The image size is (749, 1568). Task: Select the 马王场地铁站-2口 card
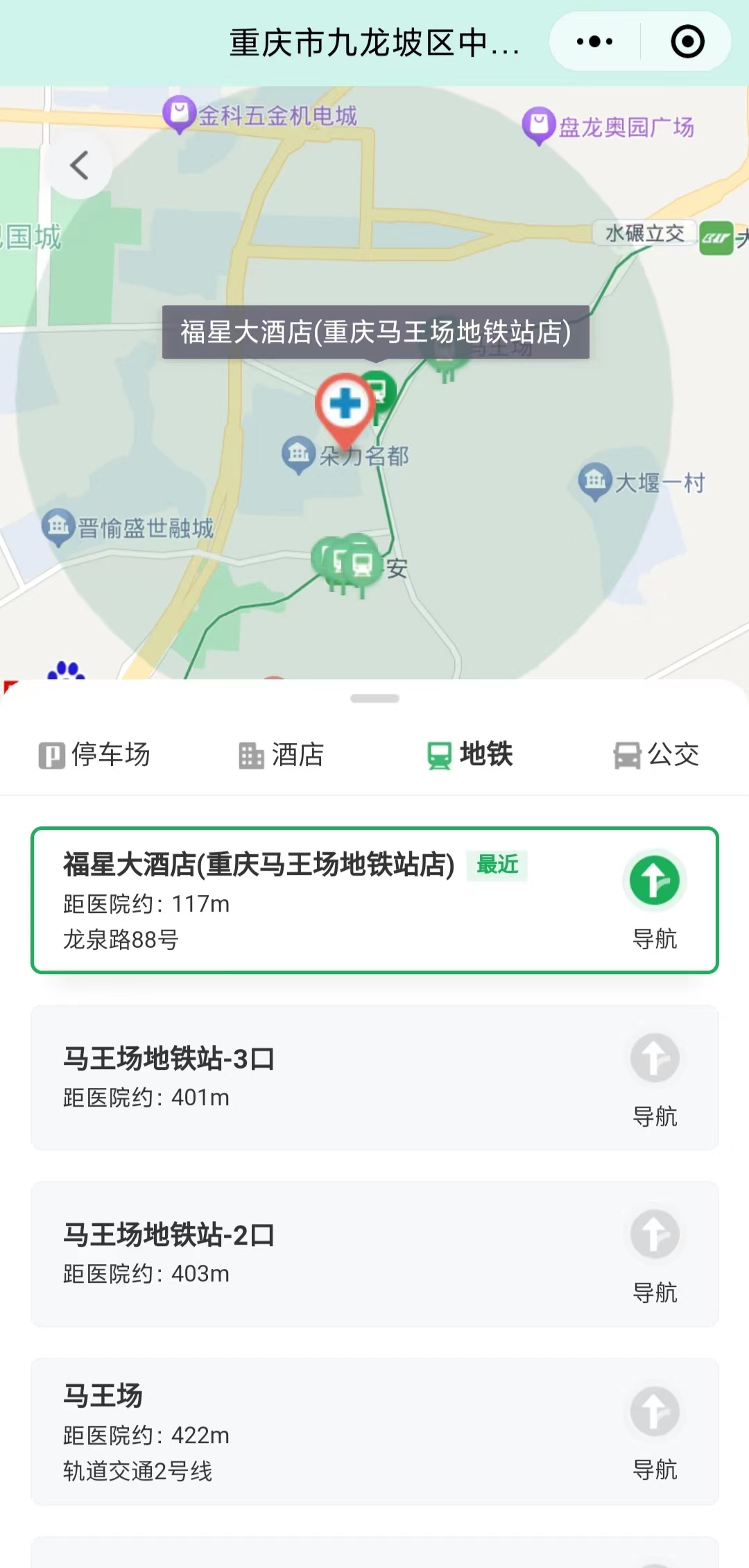click(x=312, y=1253)
